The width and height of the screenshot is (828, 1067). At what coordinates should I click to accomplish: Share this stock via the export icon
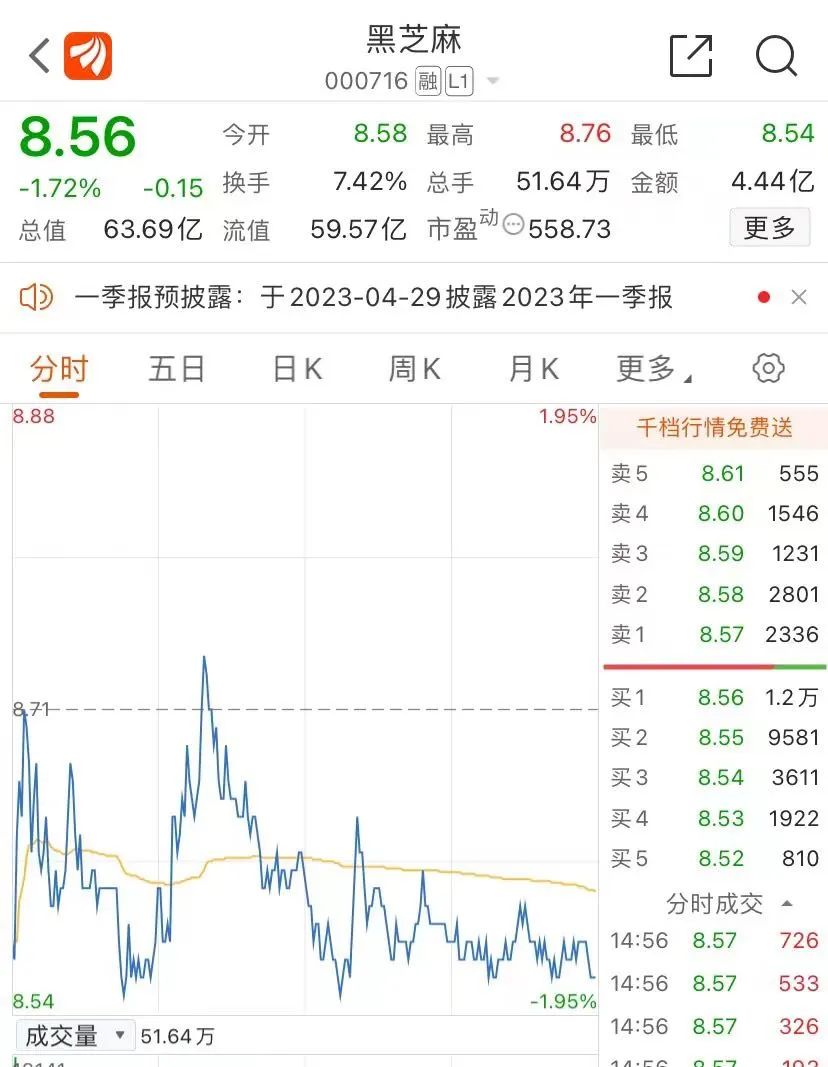[x=691, y=56]
